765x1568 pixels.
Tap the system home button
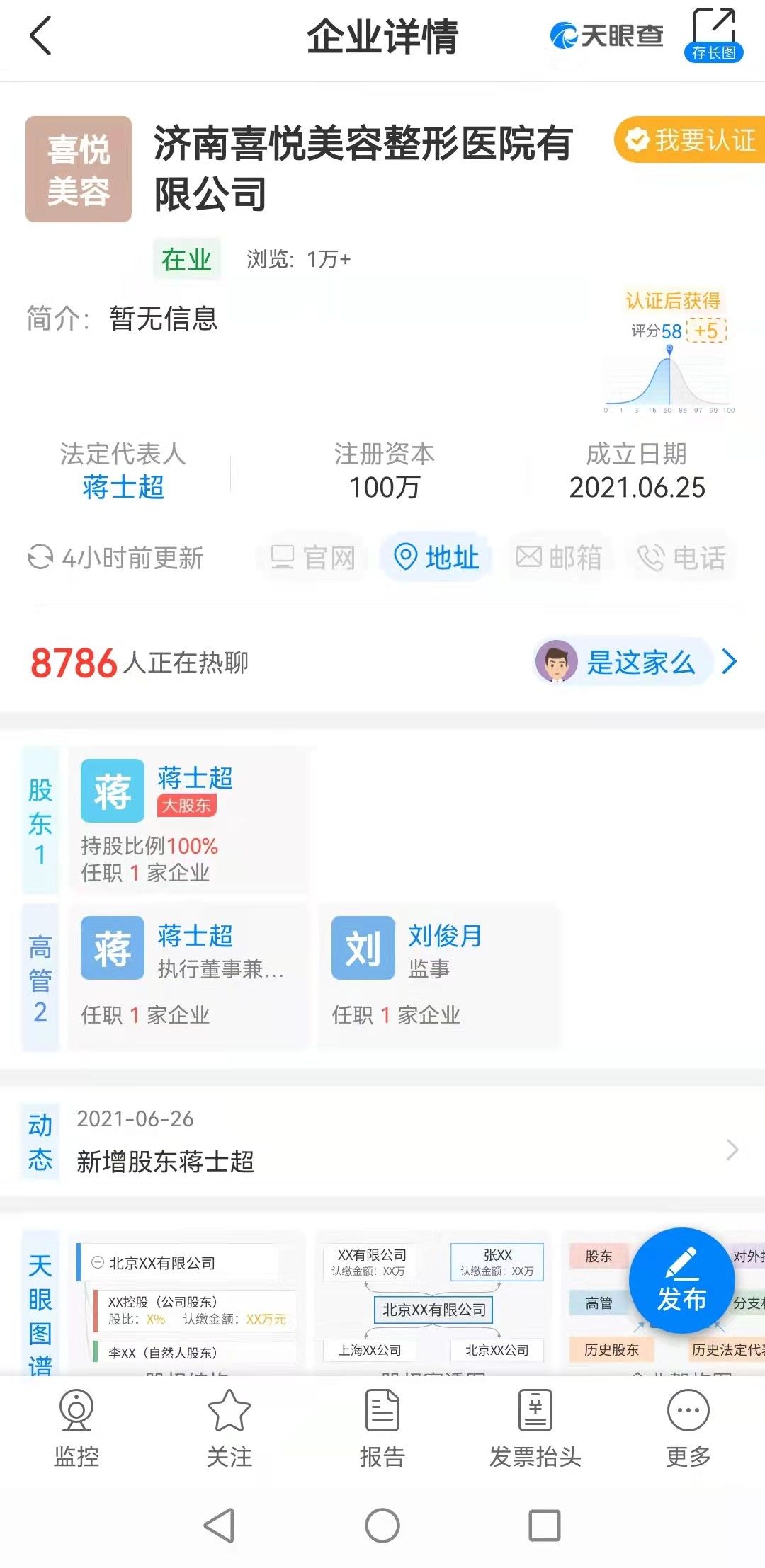tap(382, 1525)
